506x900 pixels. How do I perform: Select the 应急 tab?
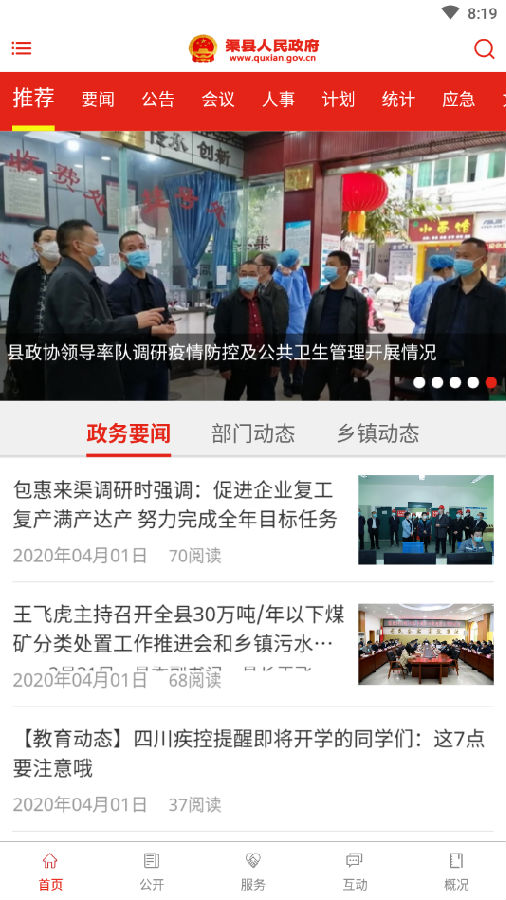pos(458,99)
